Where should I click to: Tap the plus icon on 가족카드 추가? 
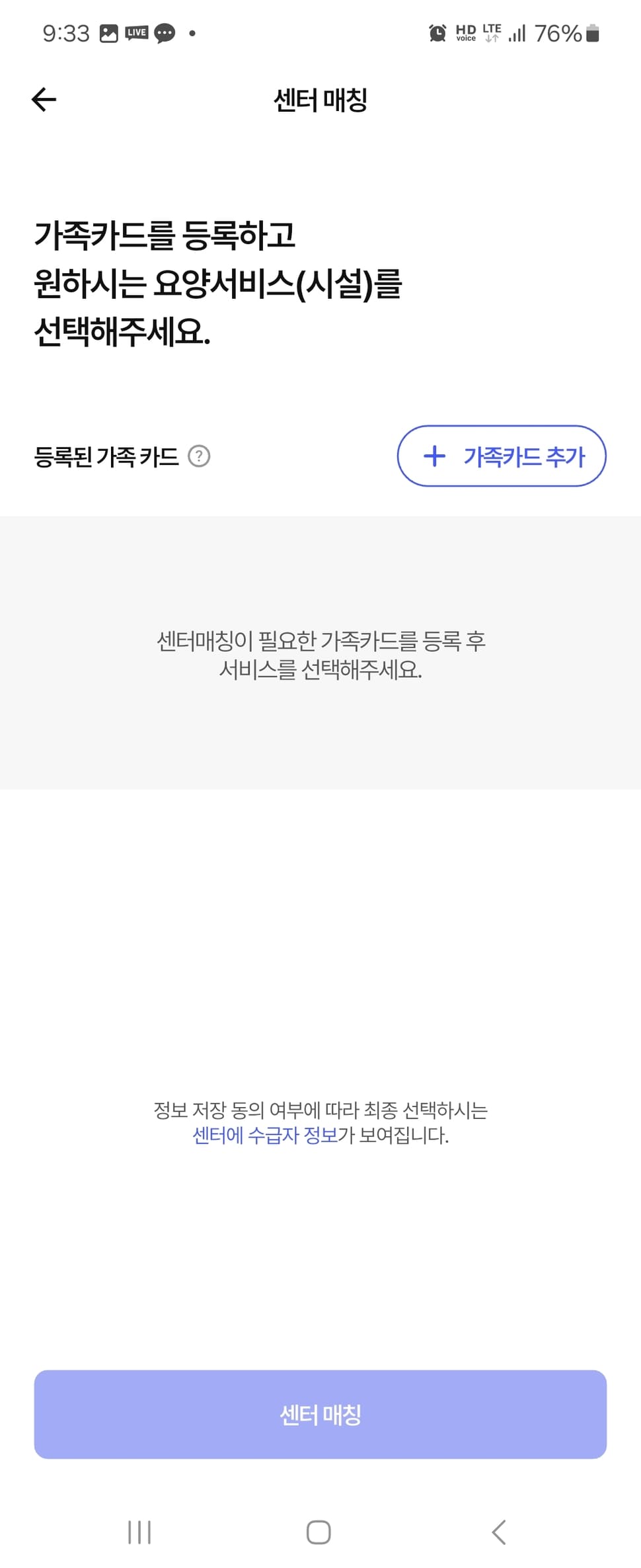(434, 456)
